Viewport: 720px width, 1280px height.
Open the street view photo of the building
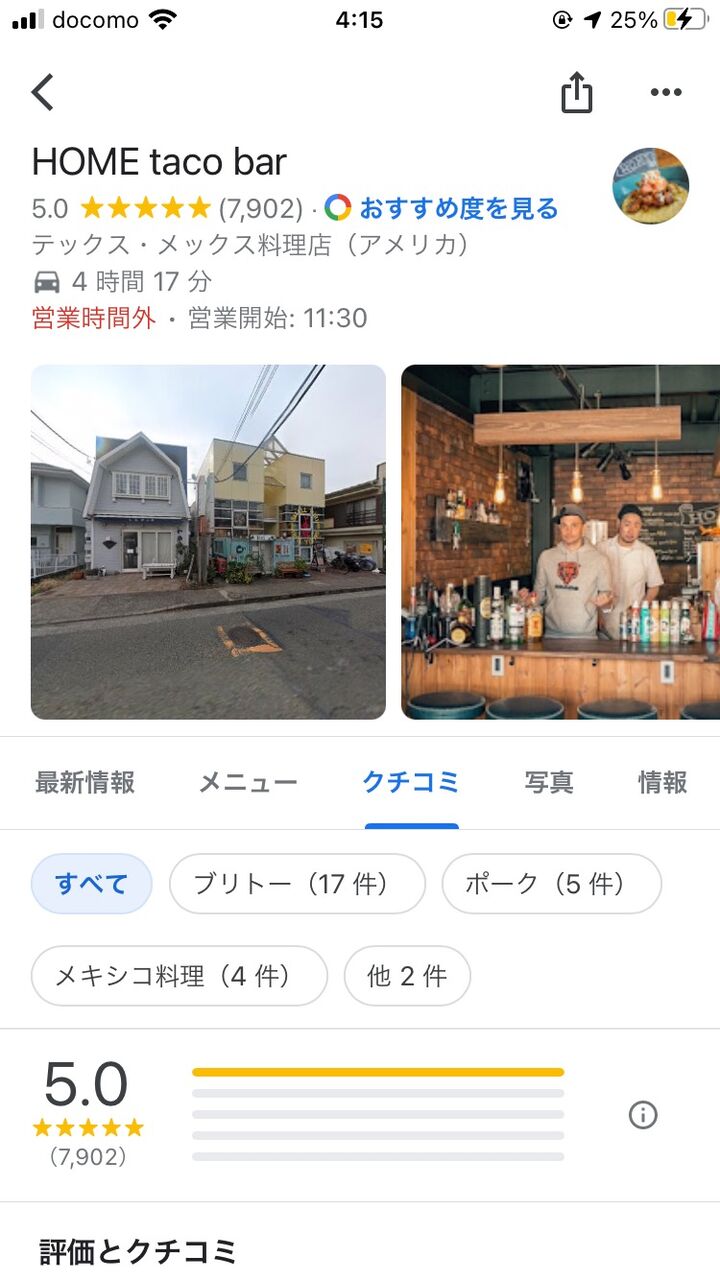pos(208,541)
